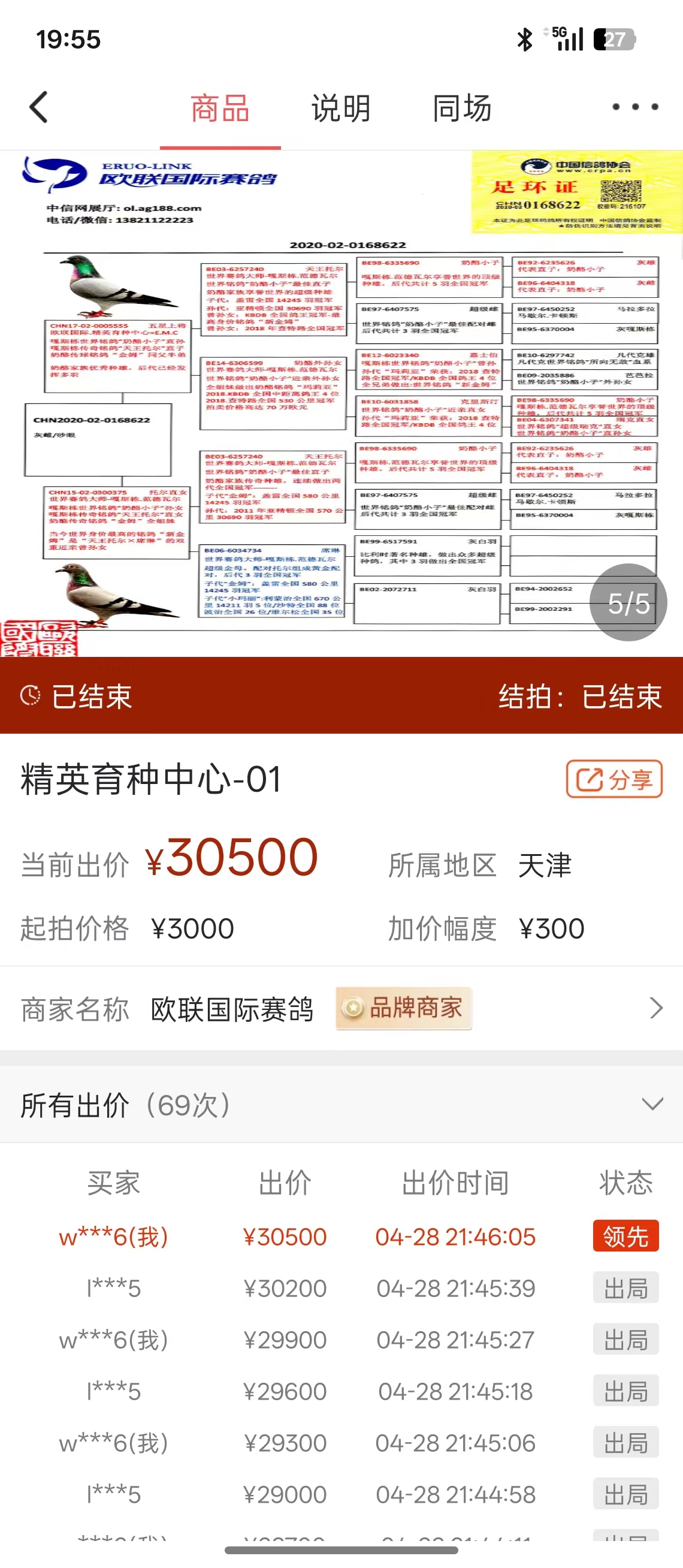
Task: Switch to the 同场 tab
Action: (x=461, y=109)
